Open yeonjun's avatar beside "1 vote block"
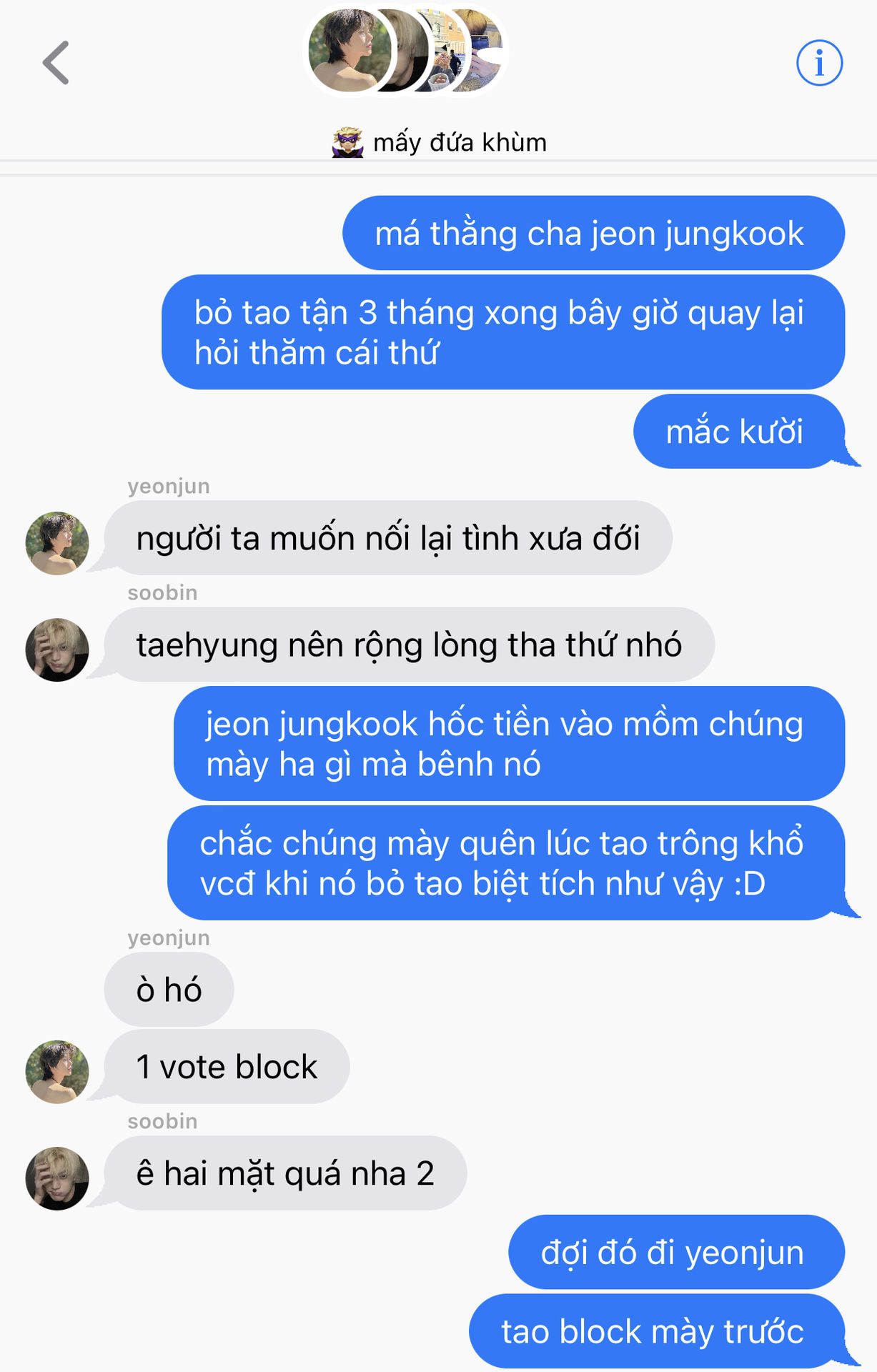877x1372 pixels. [57, 1071]
